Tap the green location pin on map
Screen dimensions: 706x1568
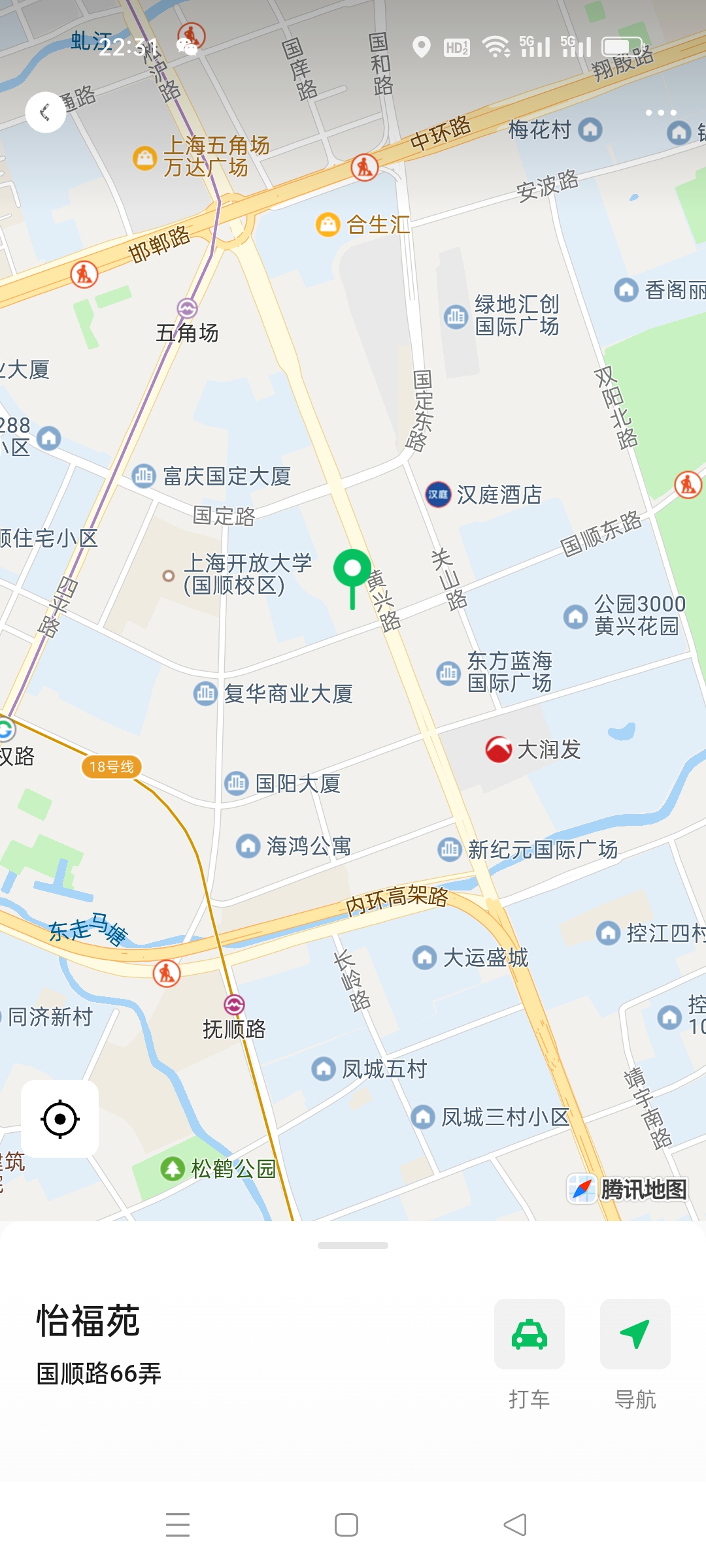[x=352, y=570]
